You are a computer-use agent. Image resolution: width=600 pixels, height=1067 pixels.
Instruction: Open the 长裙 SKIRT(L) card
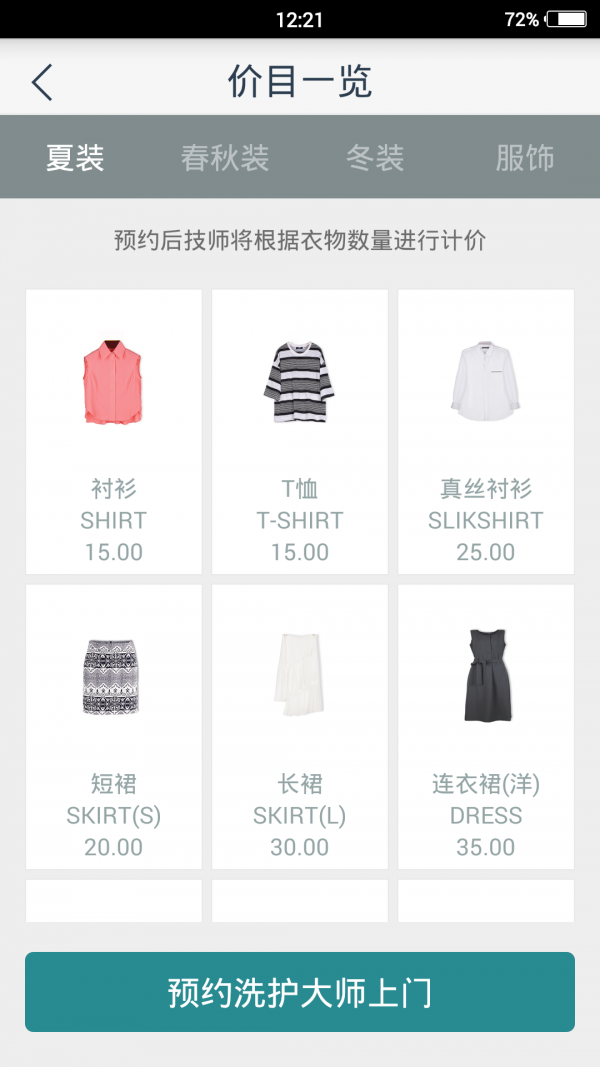[300, 727]
